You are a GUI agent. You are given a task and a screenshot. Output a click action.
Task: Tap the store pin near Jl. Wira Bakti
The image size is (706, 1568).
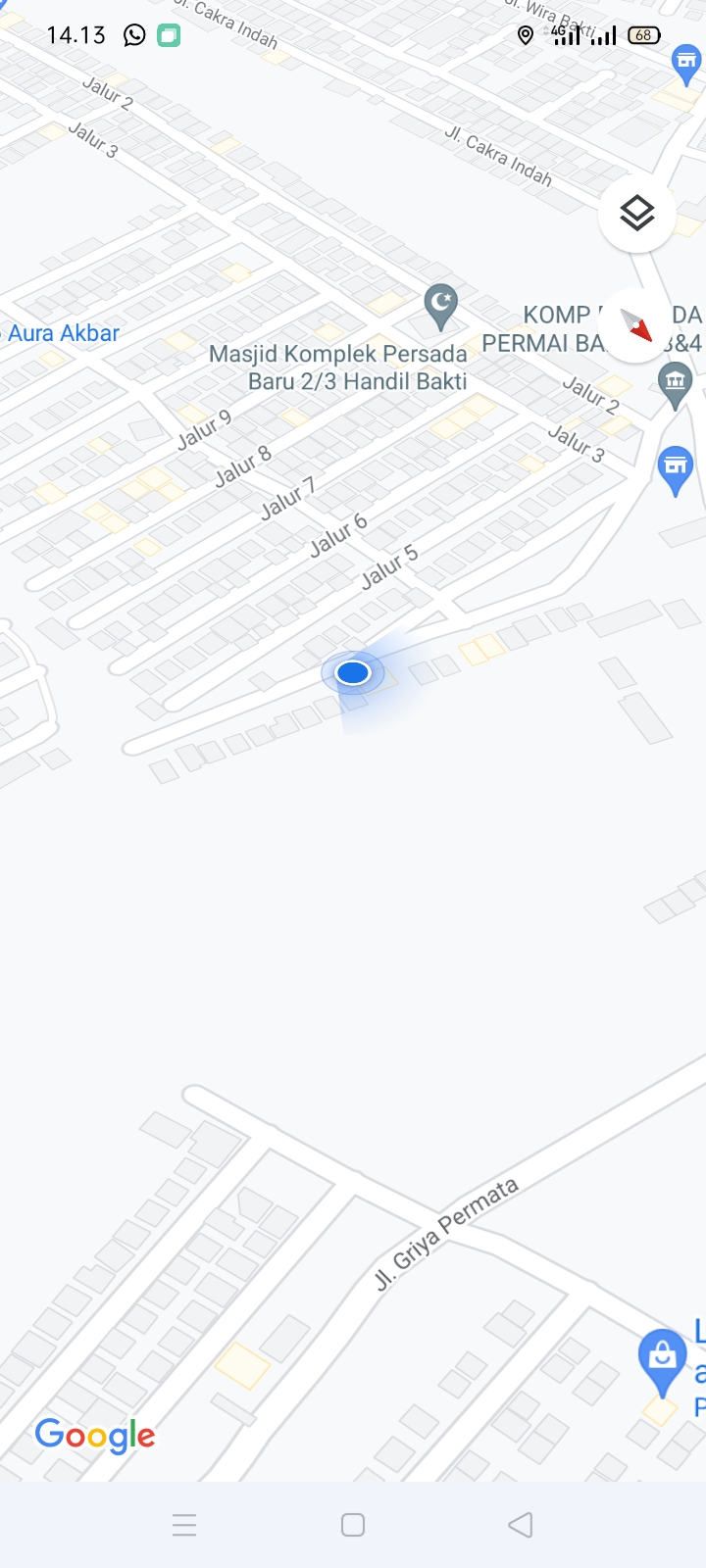point(687,63)
